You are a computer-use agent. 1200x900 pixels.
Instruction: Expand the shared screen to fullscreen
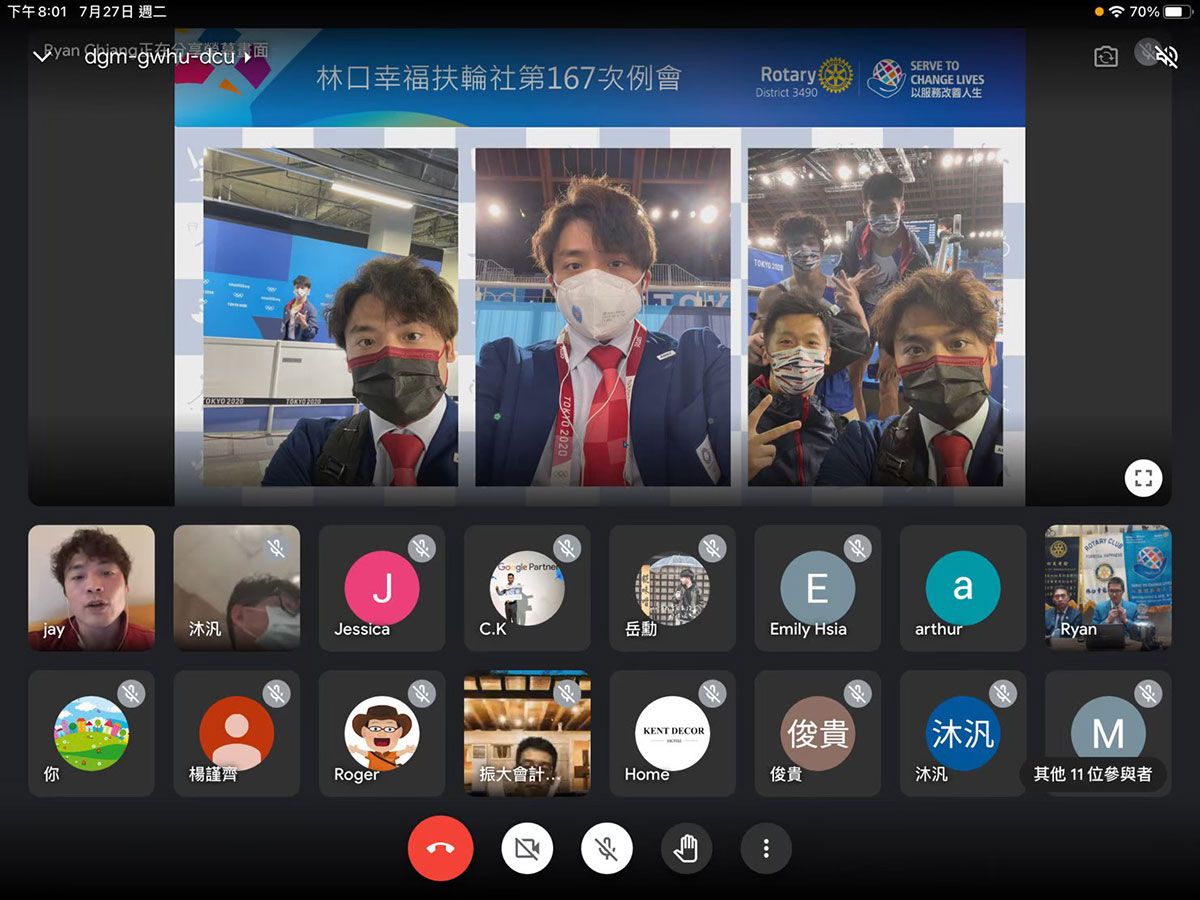[x=1143, y=478]
